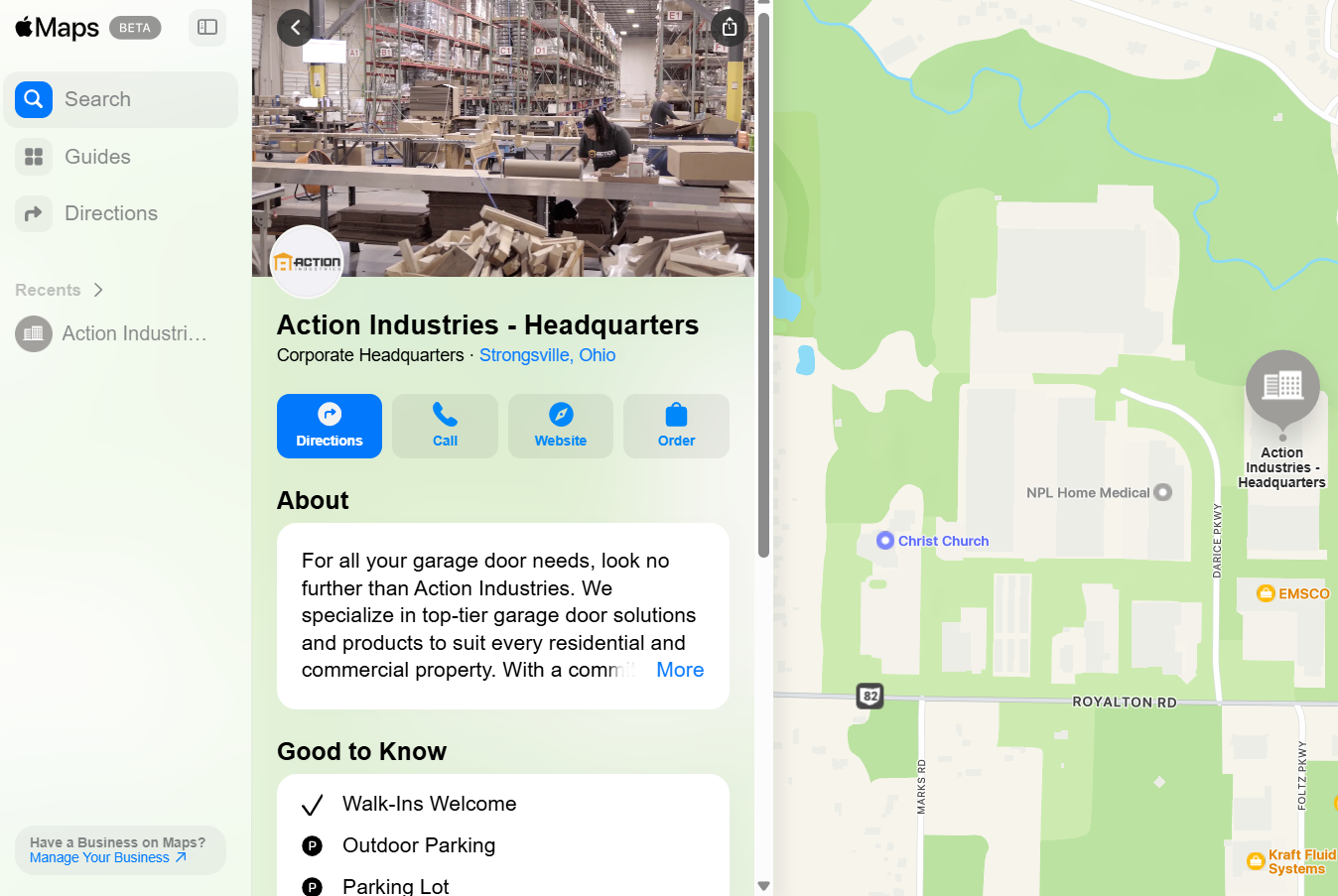The height and width of the screenshot is (896, 1338).
Task: Share Action Industries location
Action: (730, 28)
